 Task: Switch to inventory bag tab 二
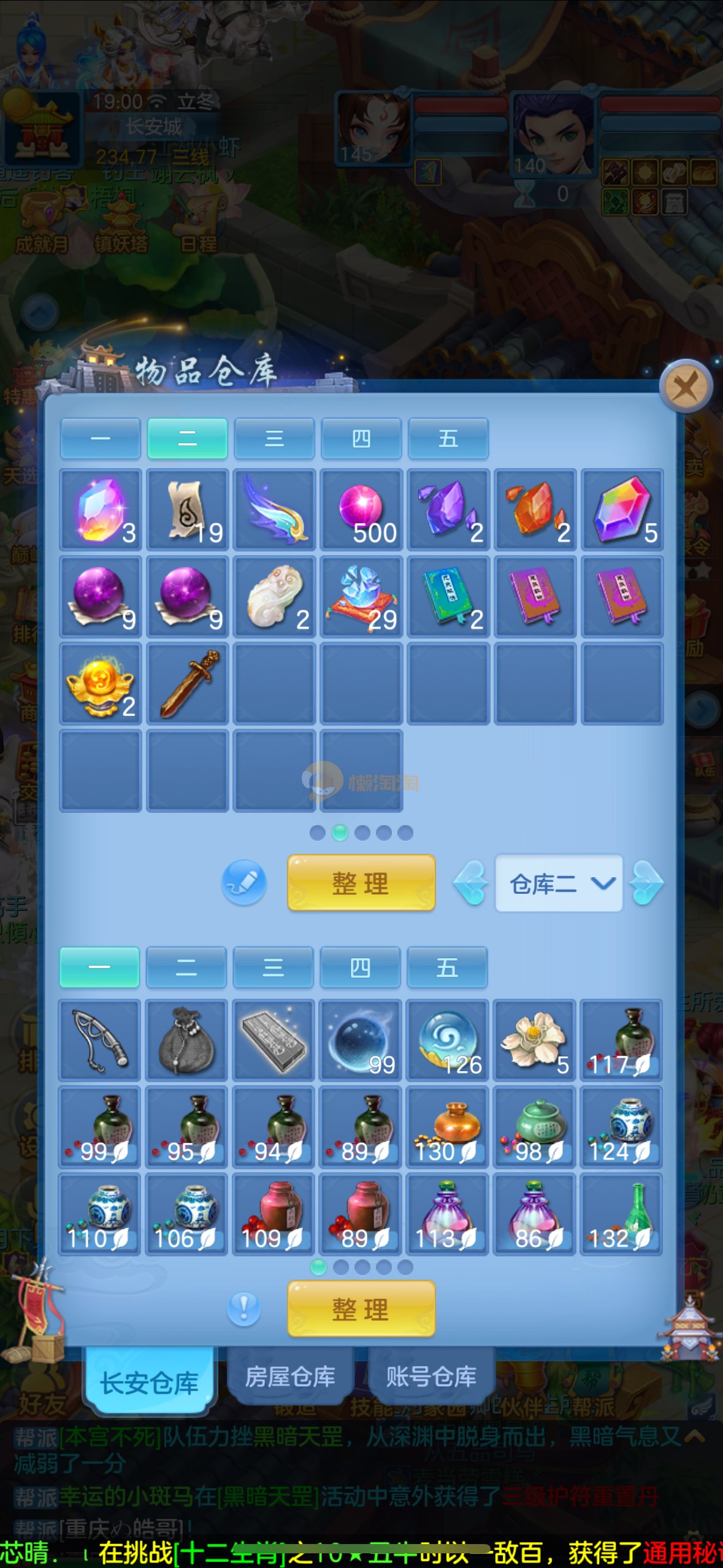[x=186, y=967]
